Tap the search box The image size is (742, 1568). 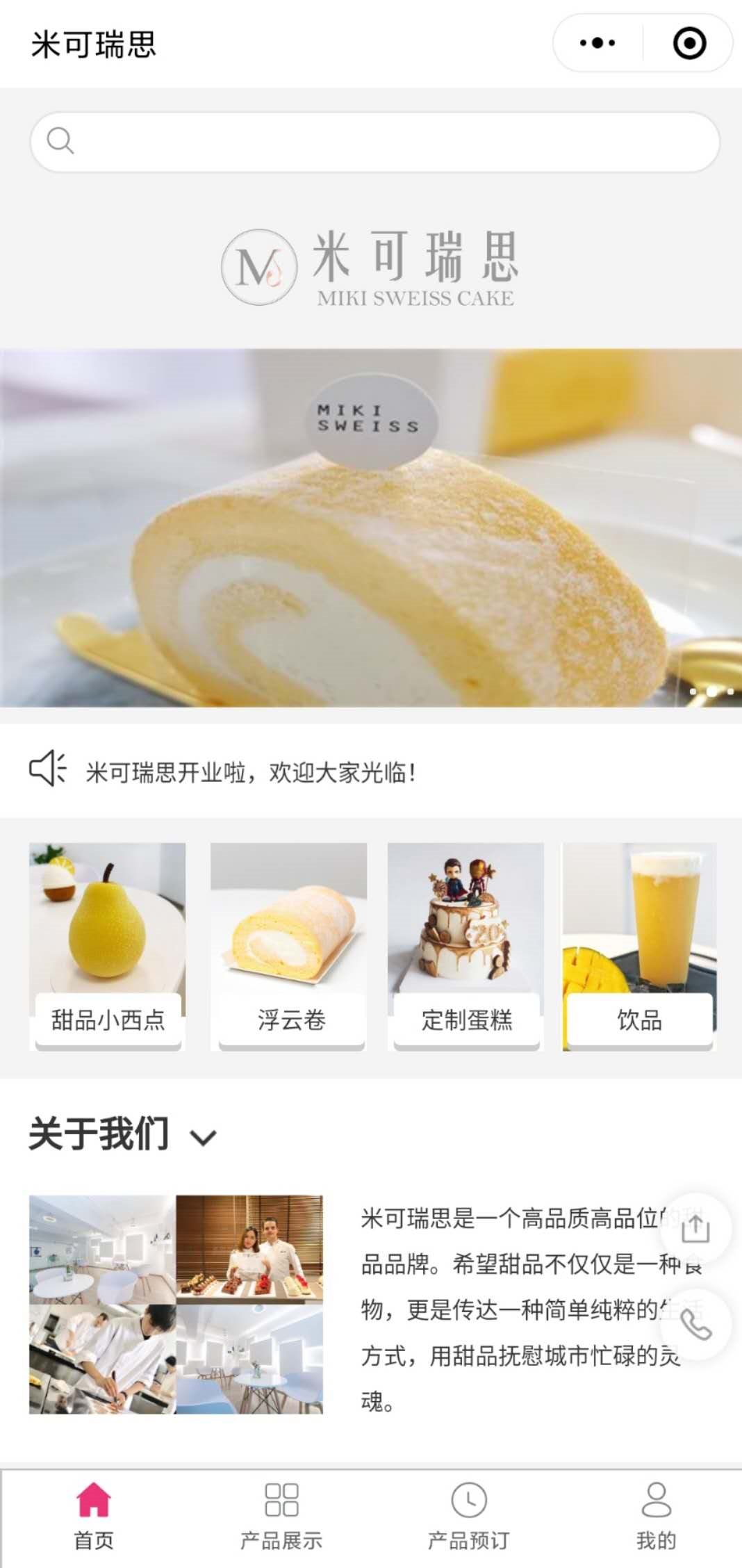point(374,142)
